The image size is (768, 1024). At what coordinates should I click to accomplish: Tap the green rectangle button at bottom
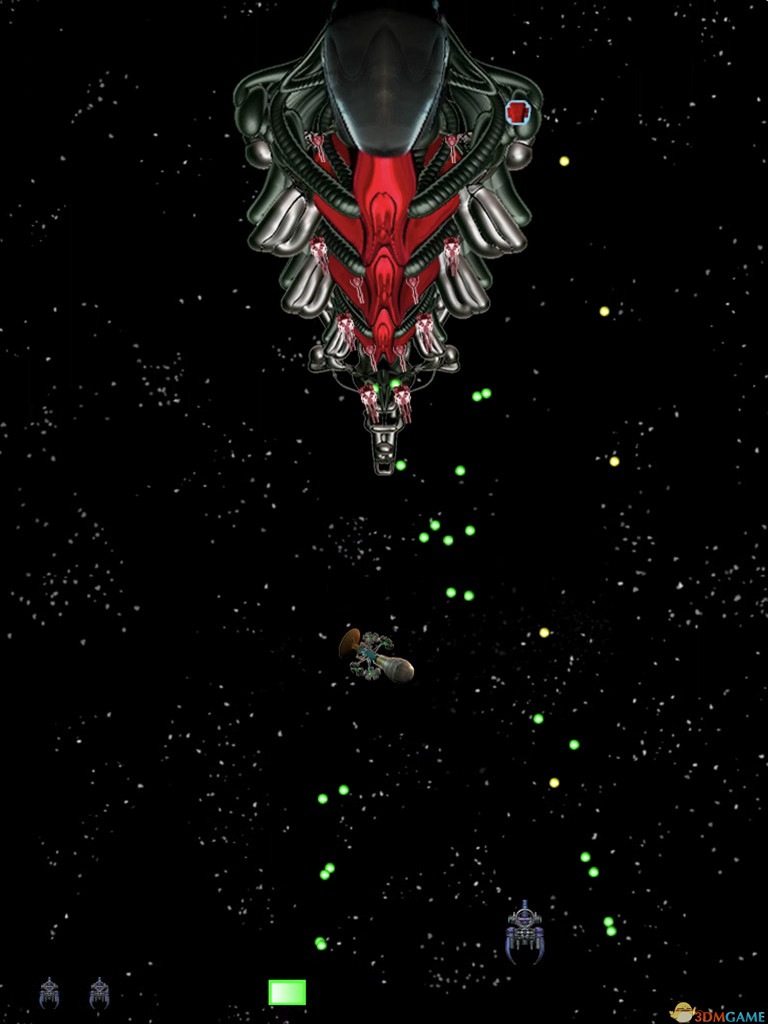tap(287, 992)
